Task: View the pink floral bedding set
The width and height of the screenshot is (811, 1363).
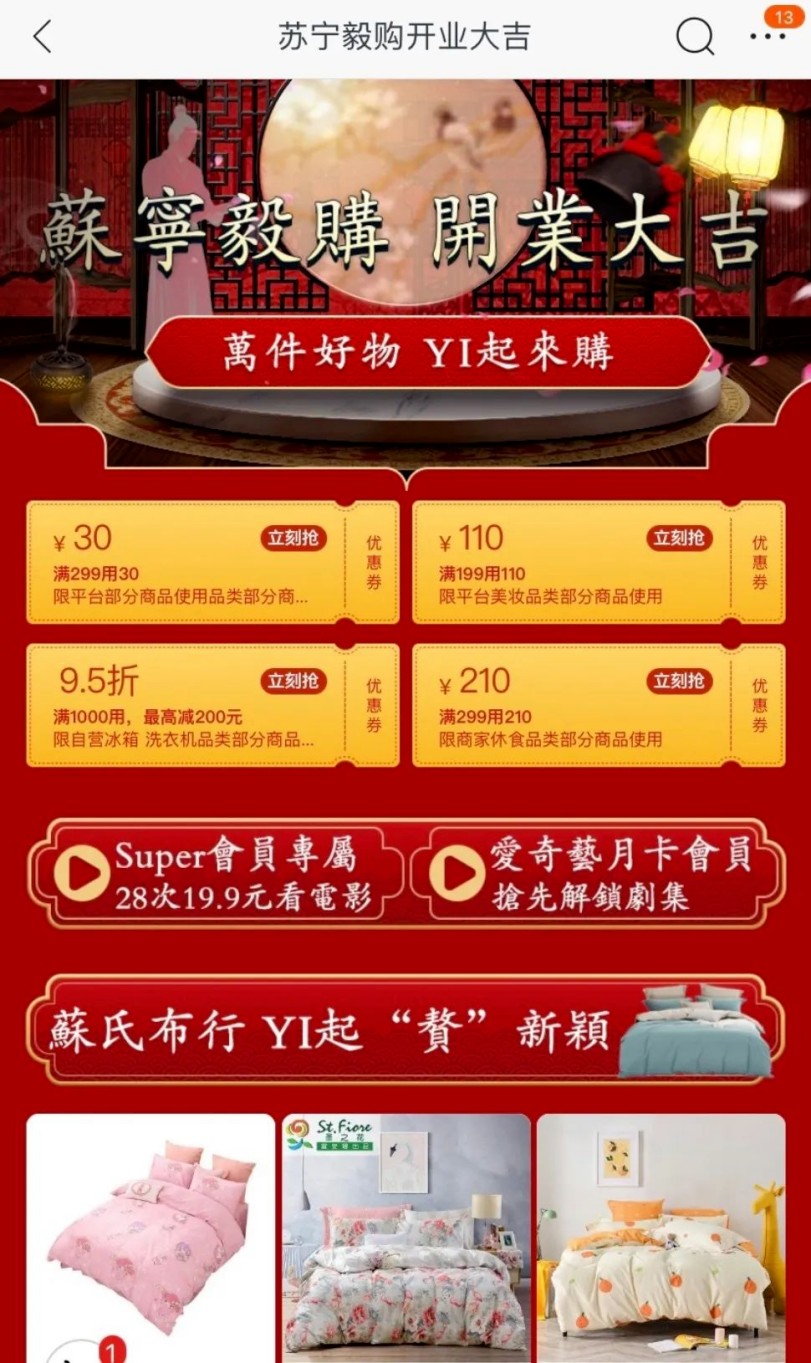Action: pyautogui.click(x=150, y=1238)
